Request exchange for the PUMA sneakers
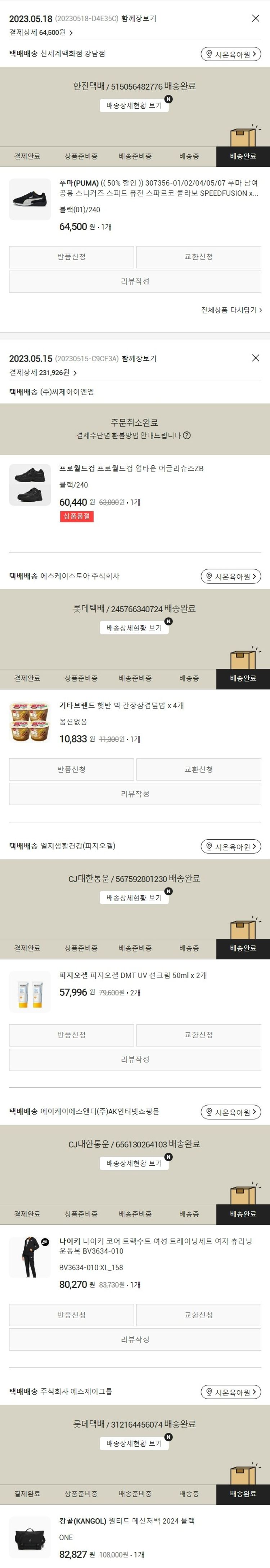The width and height of the screenshot is (270, 1568). [198, 257]
